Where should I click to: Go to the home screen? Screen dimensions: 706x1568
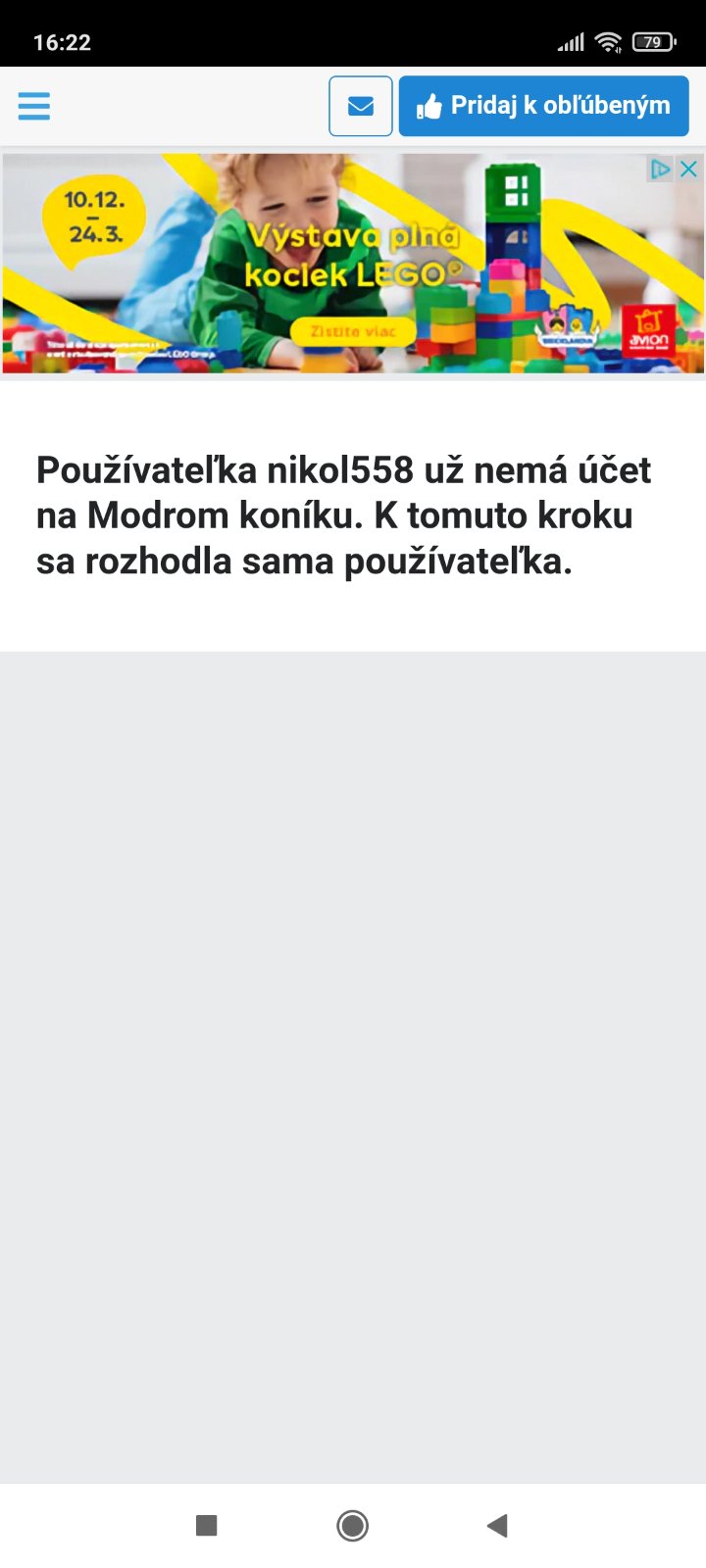352,1525
